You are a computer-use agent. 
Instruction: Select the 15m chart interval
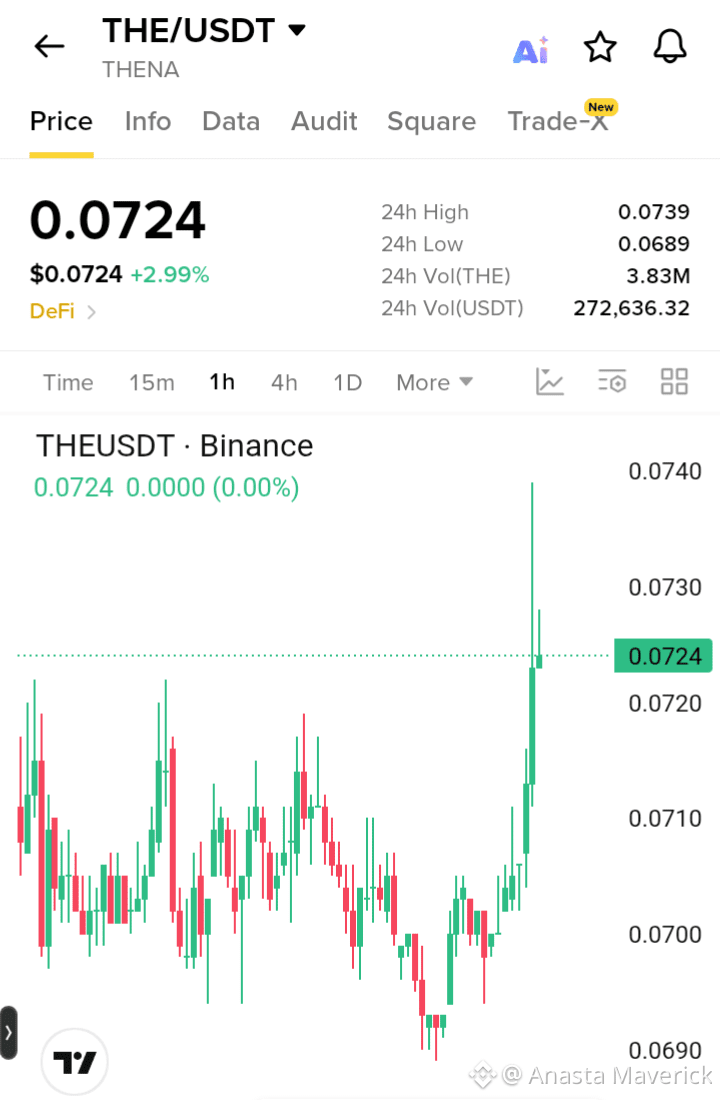coord(152,382)
